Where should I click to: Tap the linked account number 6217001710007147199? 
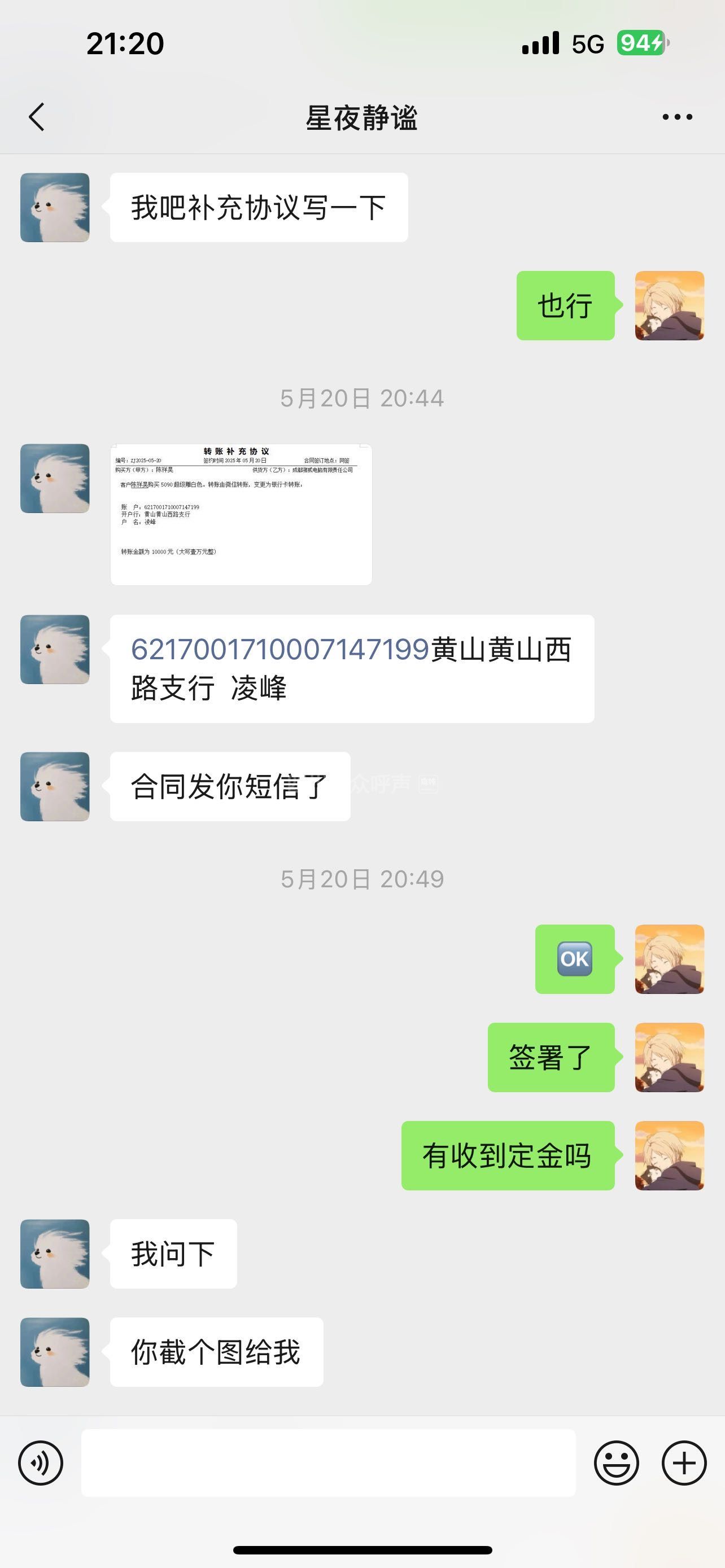[280, 650]
